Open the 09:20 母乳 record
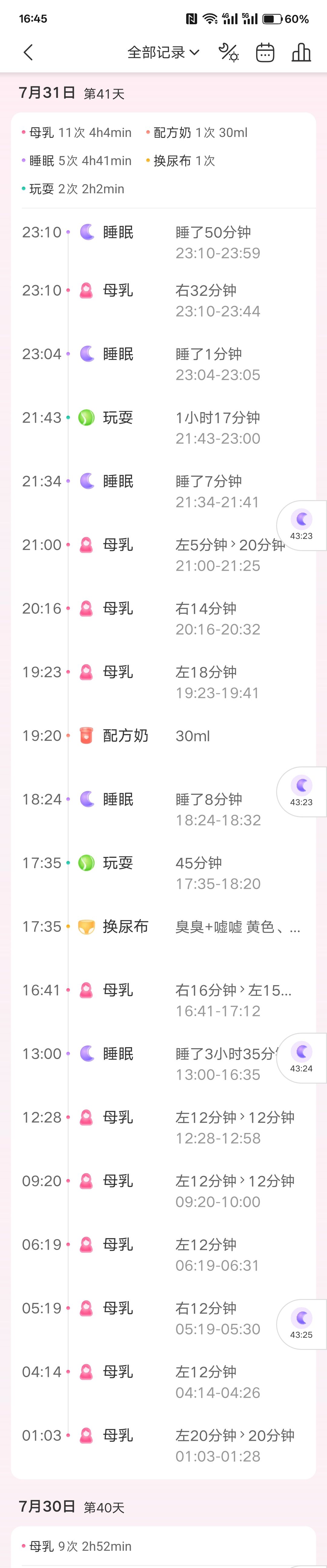Image resolution: width=327 pixels, height=1568 pixels. 163,1191
